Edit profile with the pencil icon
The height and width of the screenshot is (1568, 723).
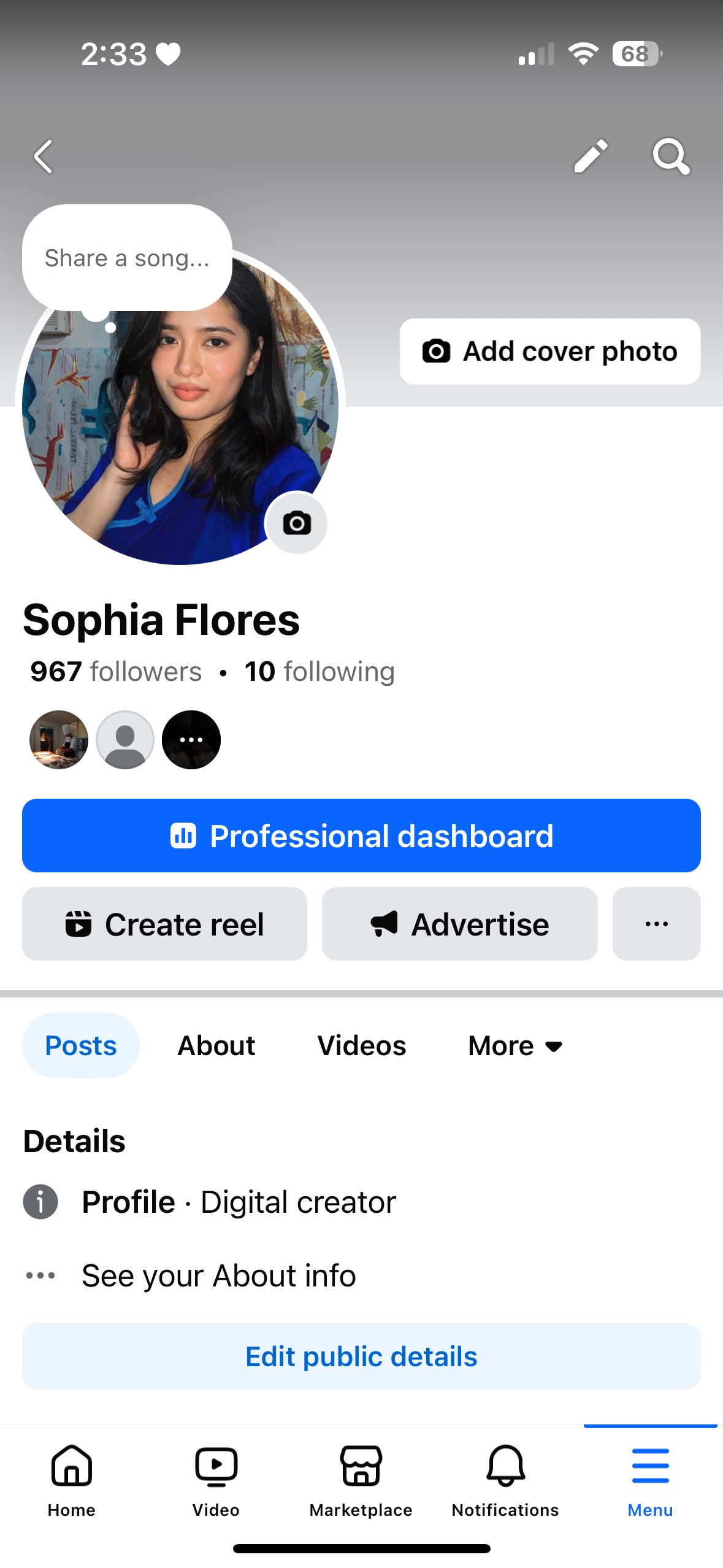click(591, 156)
